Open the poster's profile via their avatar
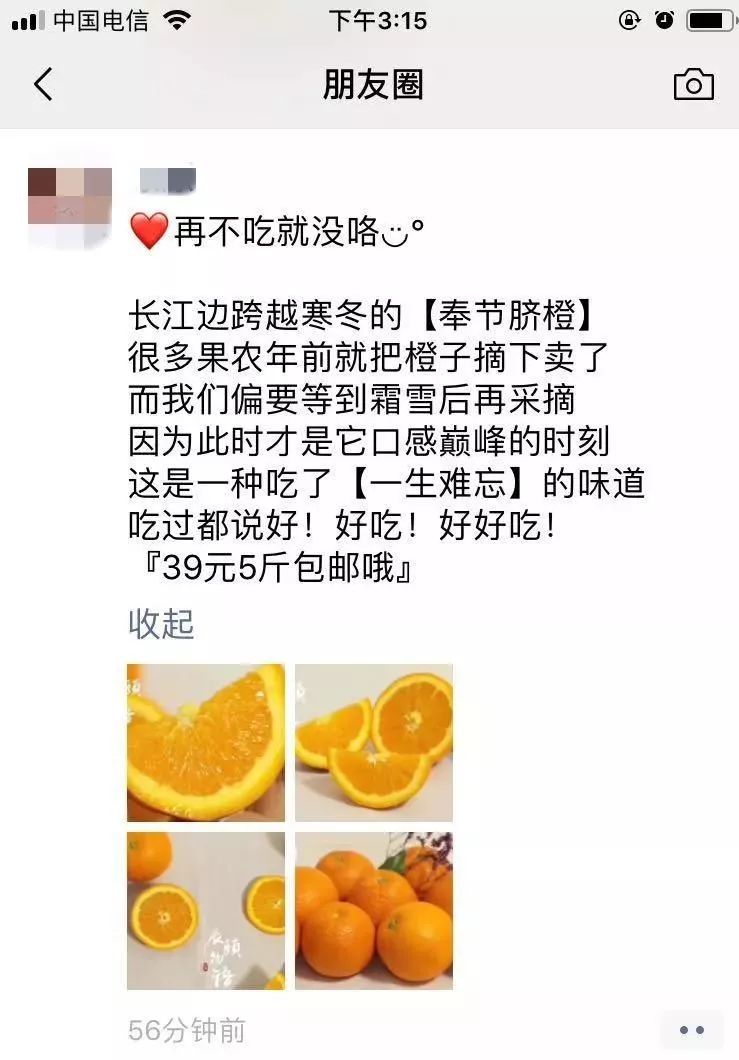This screenshot has width=739, height=1060. coord(70,198)
